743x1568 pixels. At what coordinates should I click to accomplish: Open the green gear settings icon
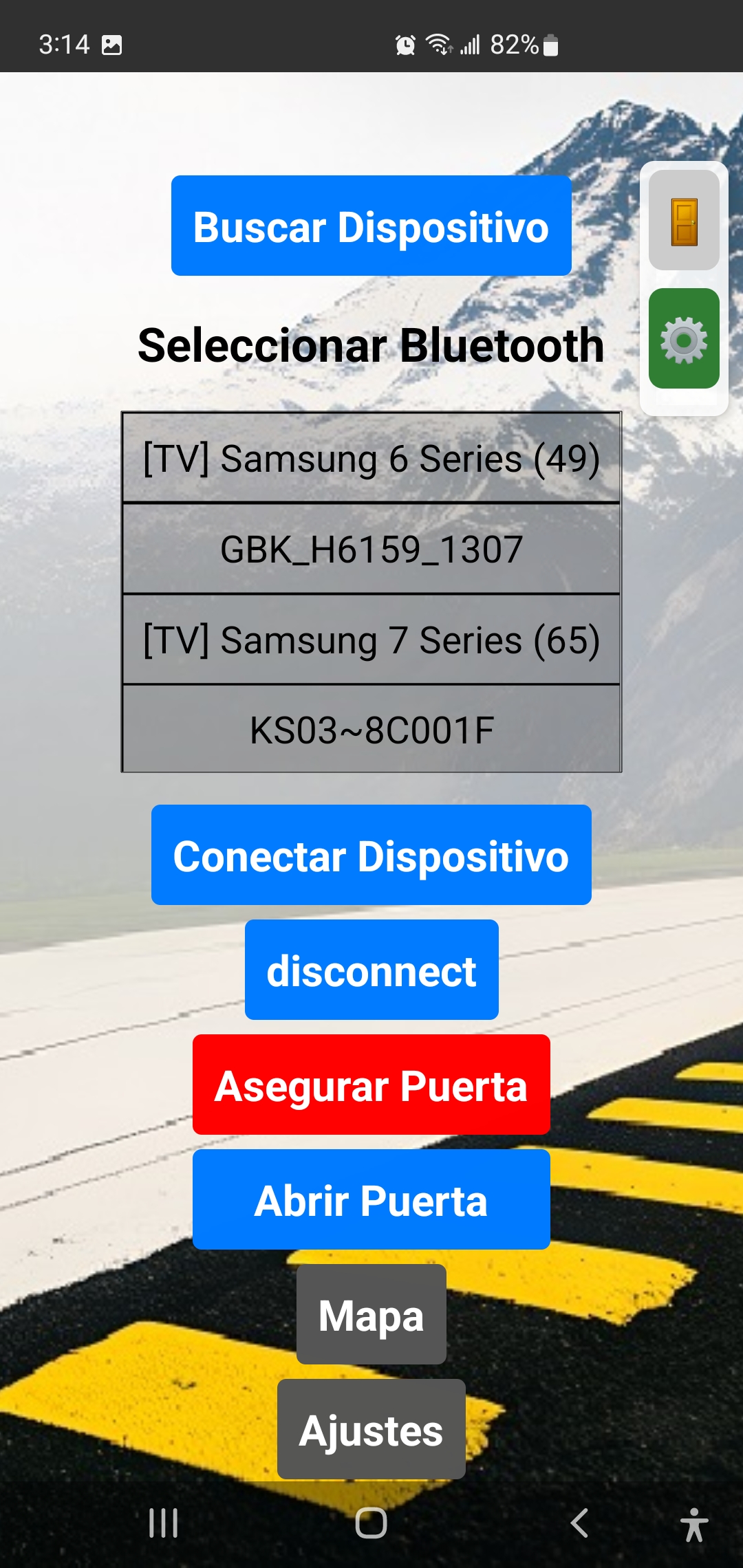684,339
